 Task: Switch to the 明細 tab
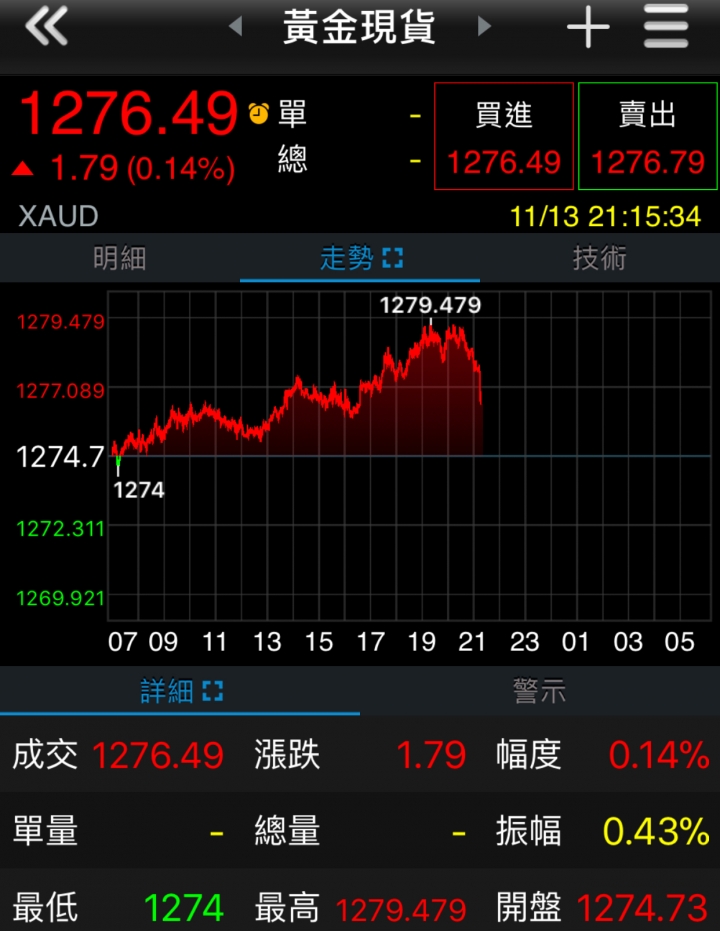point(120,258)
